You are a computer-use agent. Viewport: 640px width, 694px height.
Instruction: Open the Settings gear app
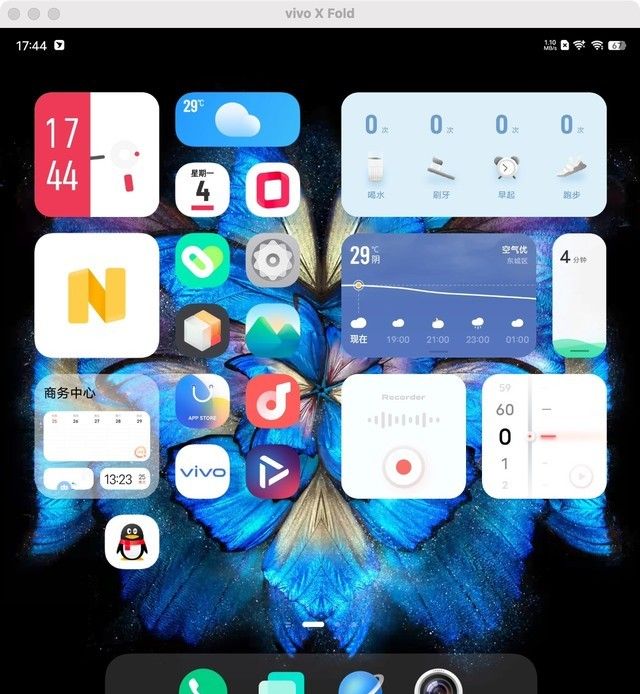272,261
